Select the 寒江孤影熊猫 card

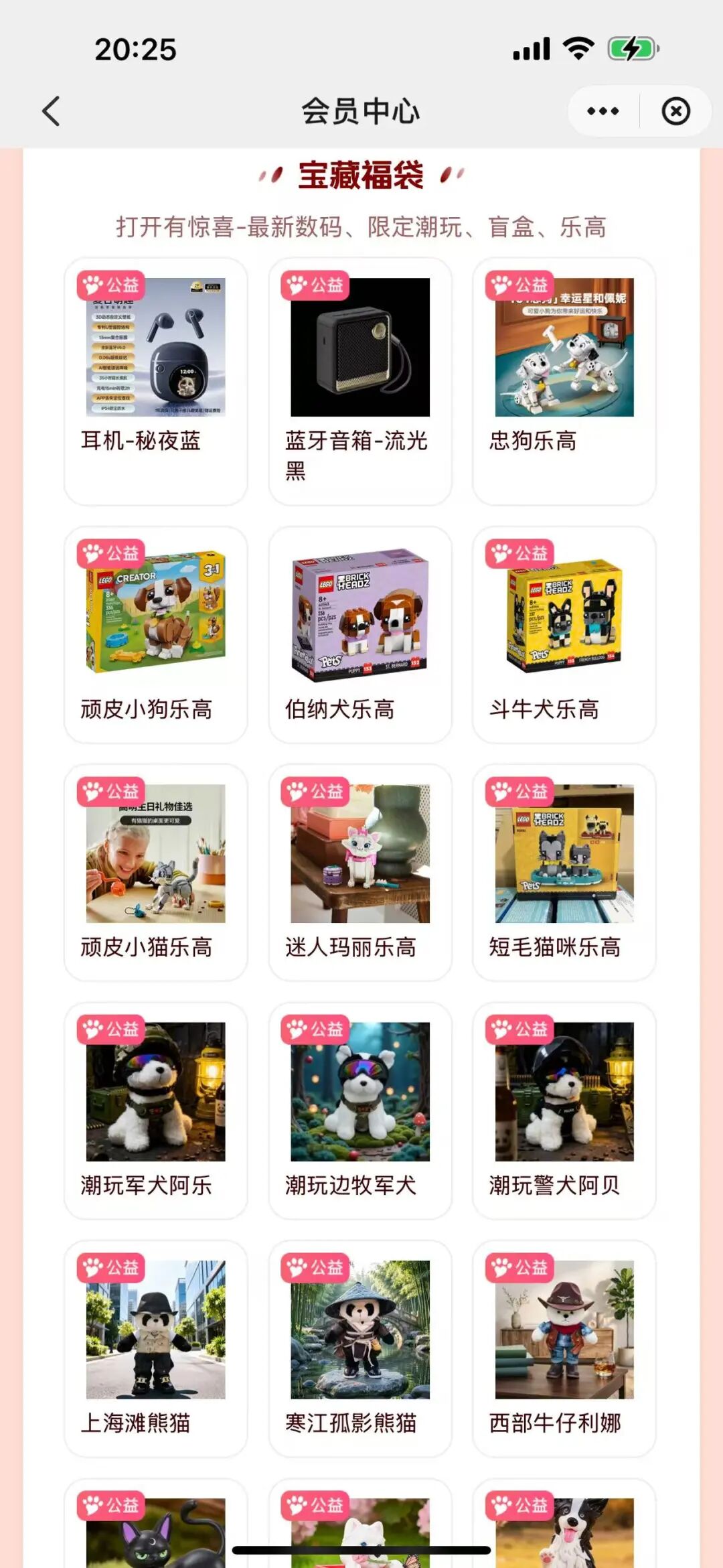click(x=360, y=1348)
